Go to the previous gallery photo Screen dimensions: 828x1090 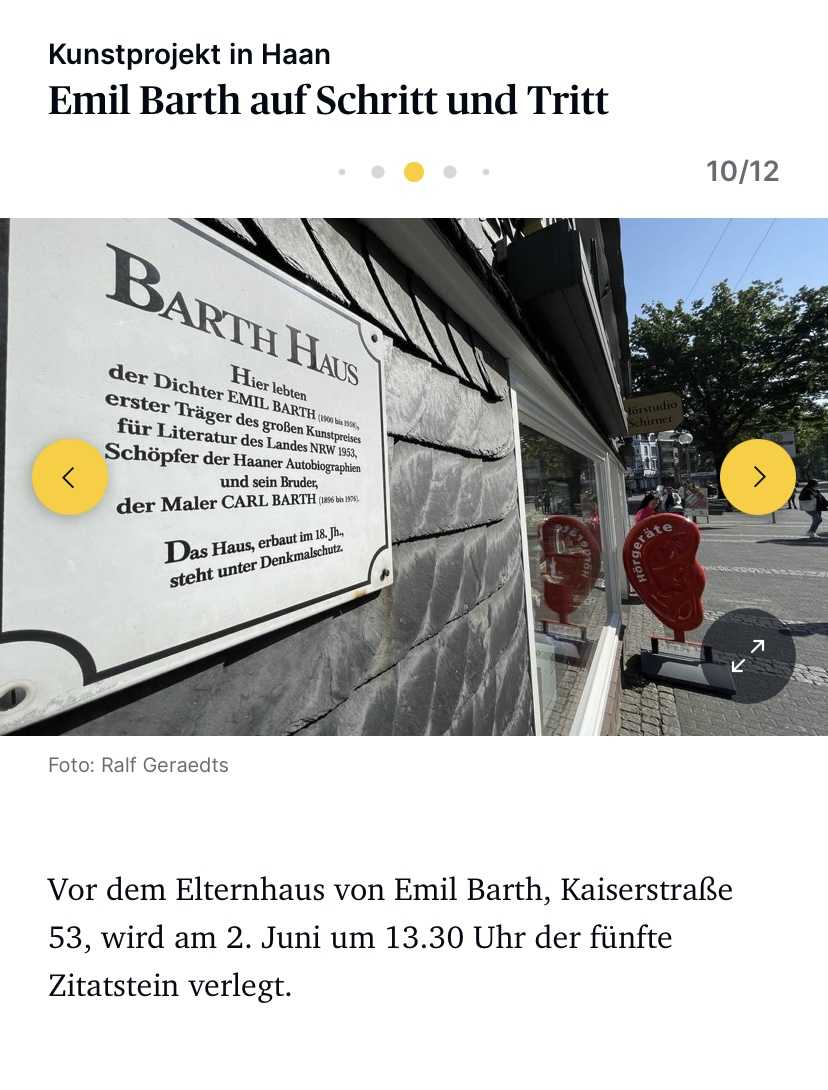[x=69, y=477]
